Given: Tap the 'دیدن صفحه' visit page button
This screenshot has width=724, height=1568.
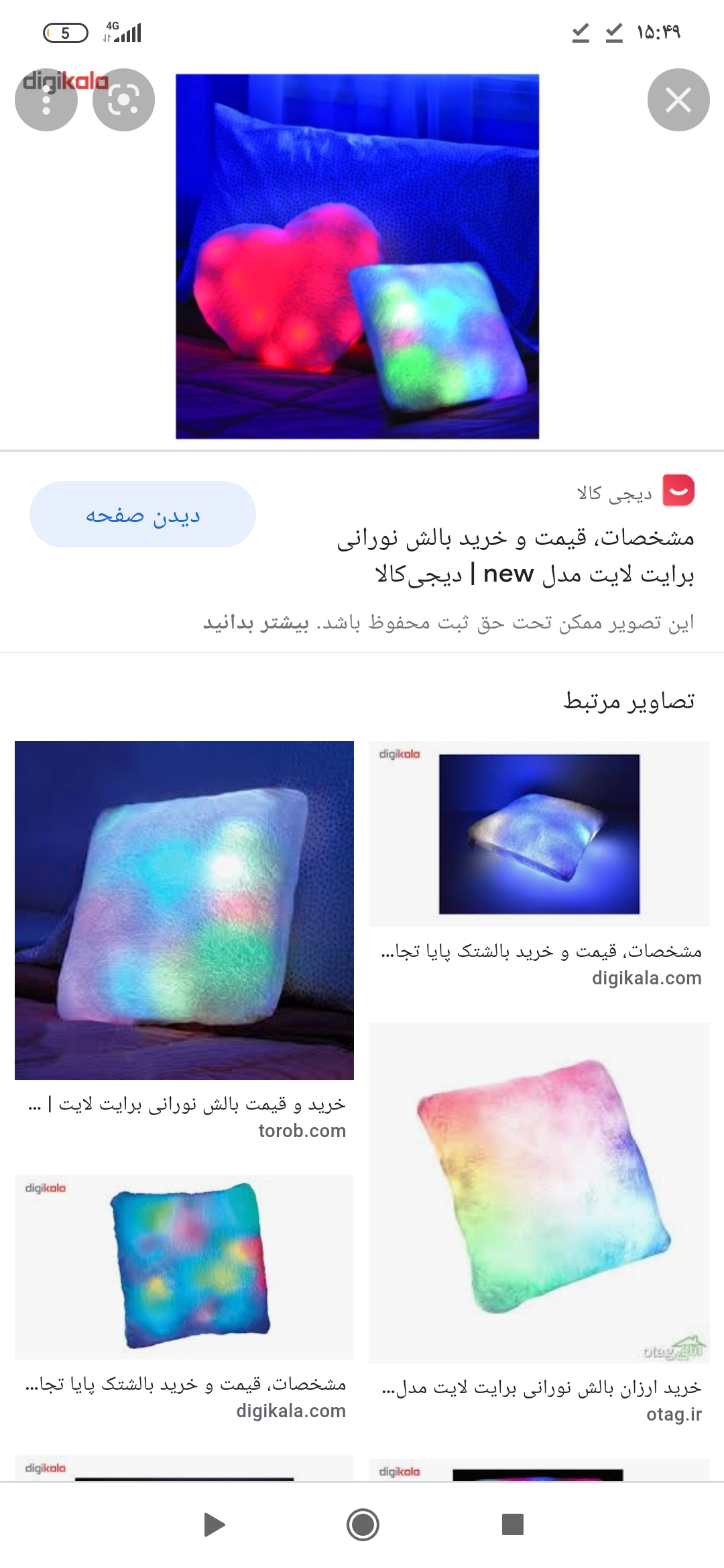Looking at the screenshot, I should [142, 515].
